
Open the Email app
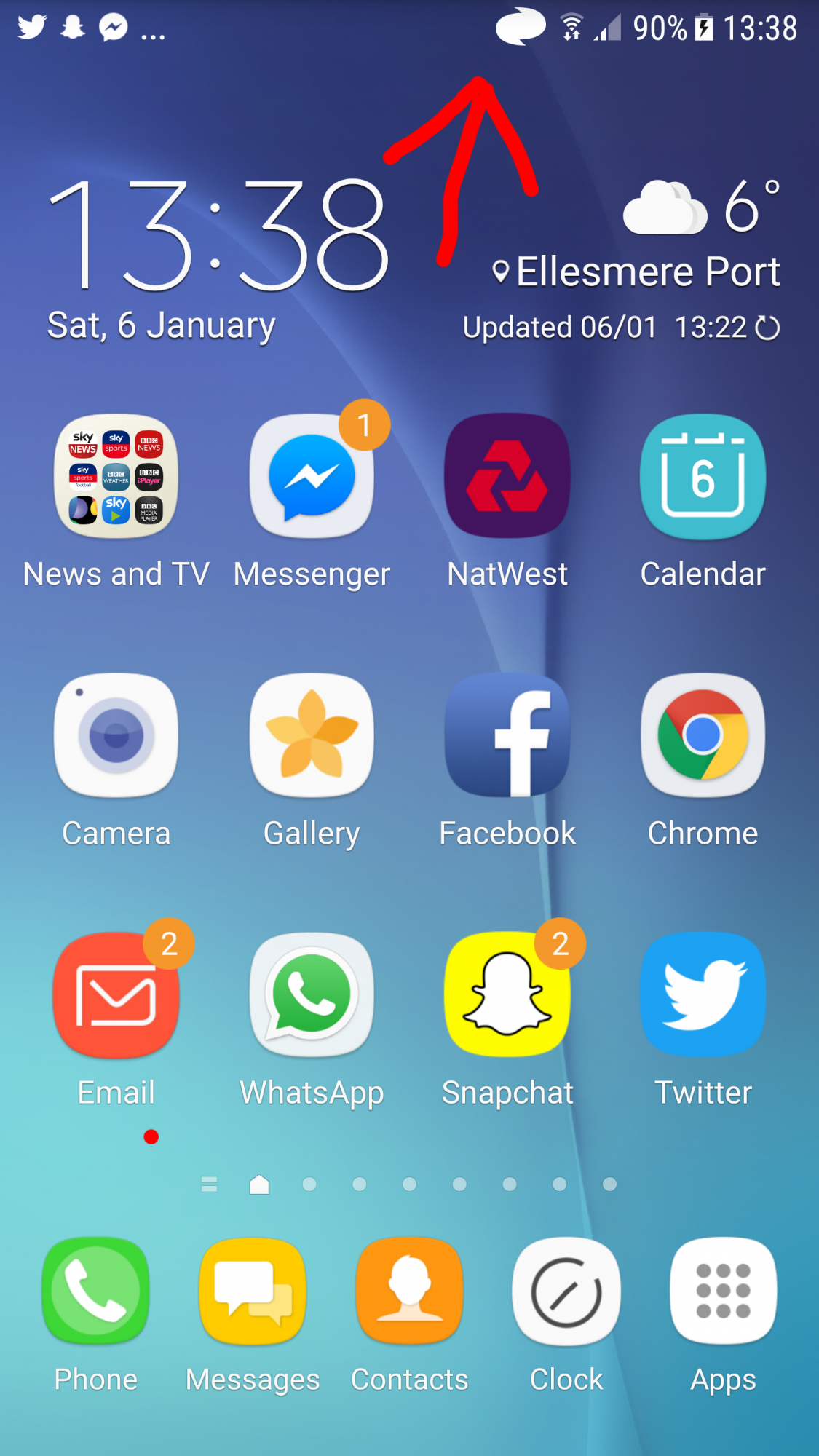(116, 995)
